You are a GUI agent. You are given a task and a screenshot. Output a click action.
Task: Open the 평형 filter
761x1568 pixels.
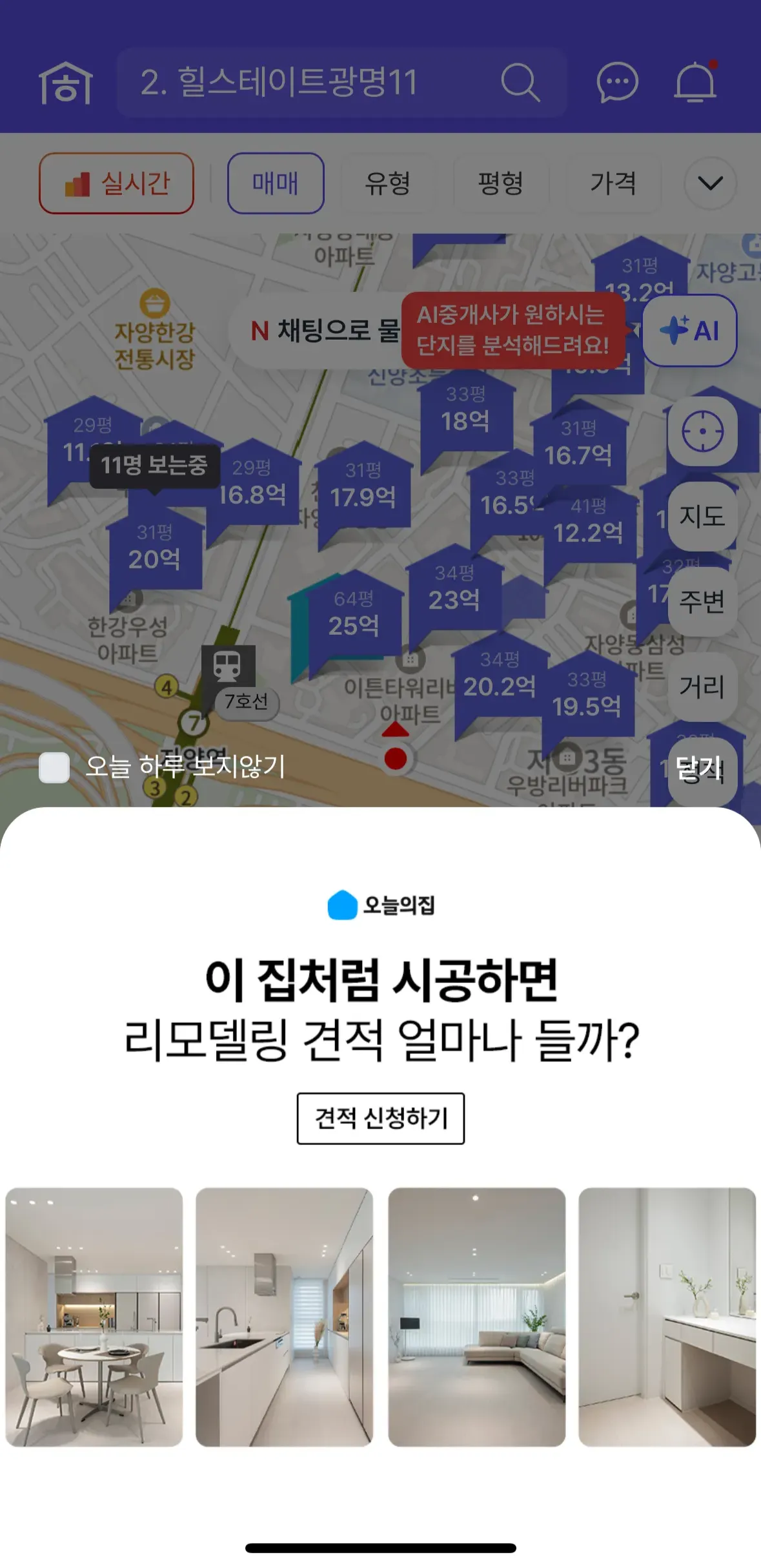pyautogui.click(x=500, y=183)
